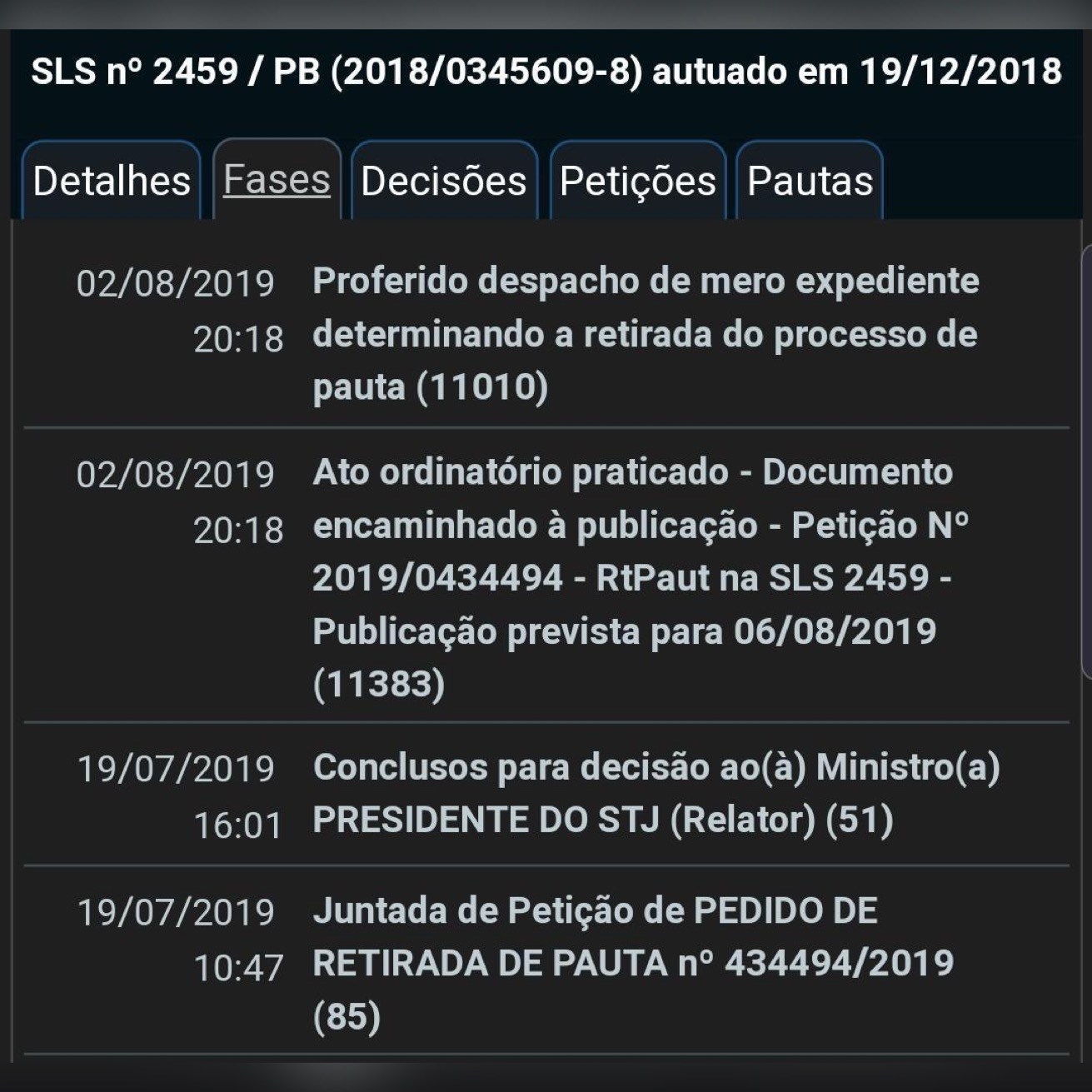This screenshot has height=1092, width=1092.
Task: Switch to the Detalhes tab
Action: coord(112,181)
